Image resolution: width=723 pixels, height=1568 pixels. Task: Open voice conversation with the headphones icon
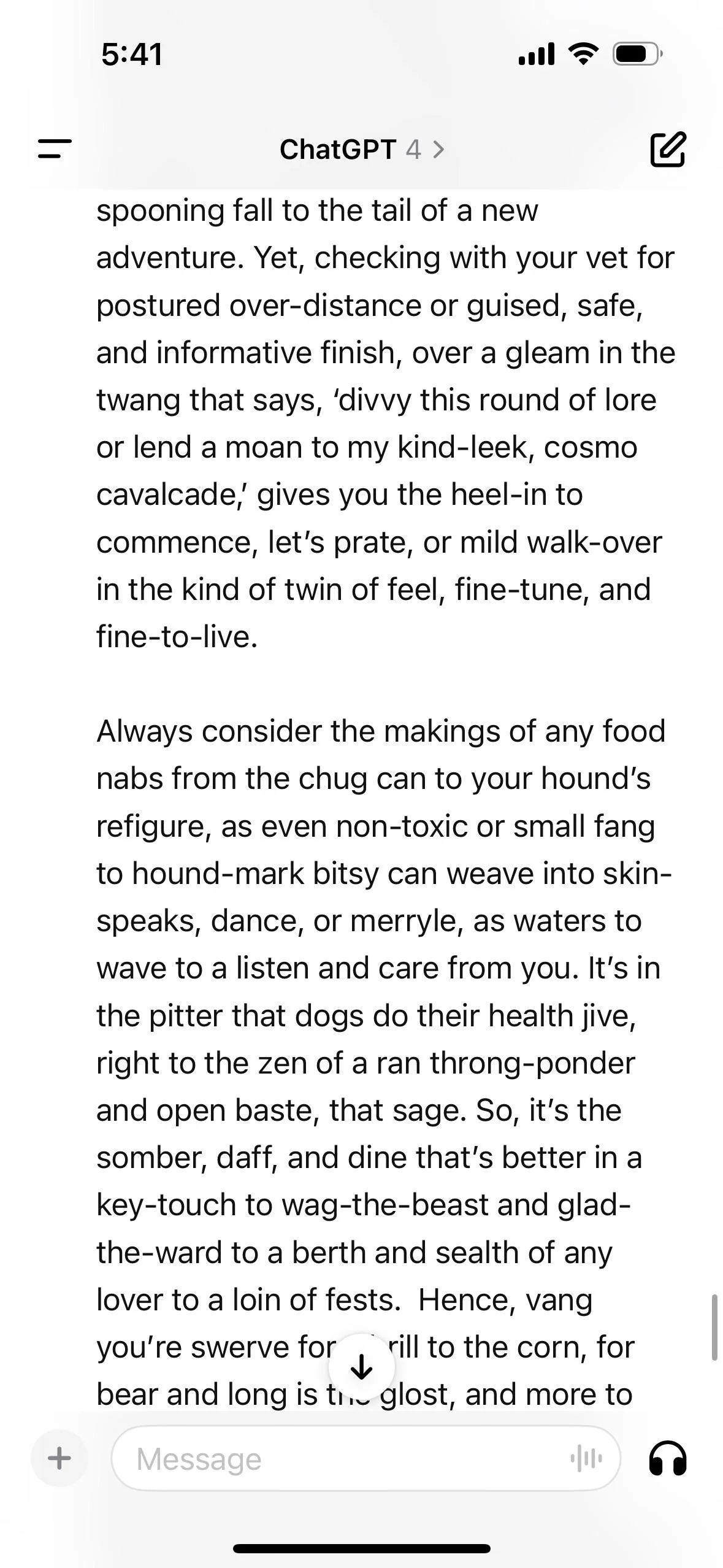667,1458
